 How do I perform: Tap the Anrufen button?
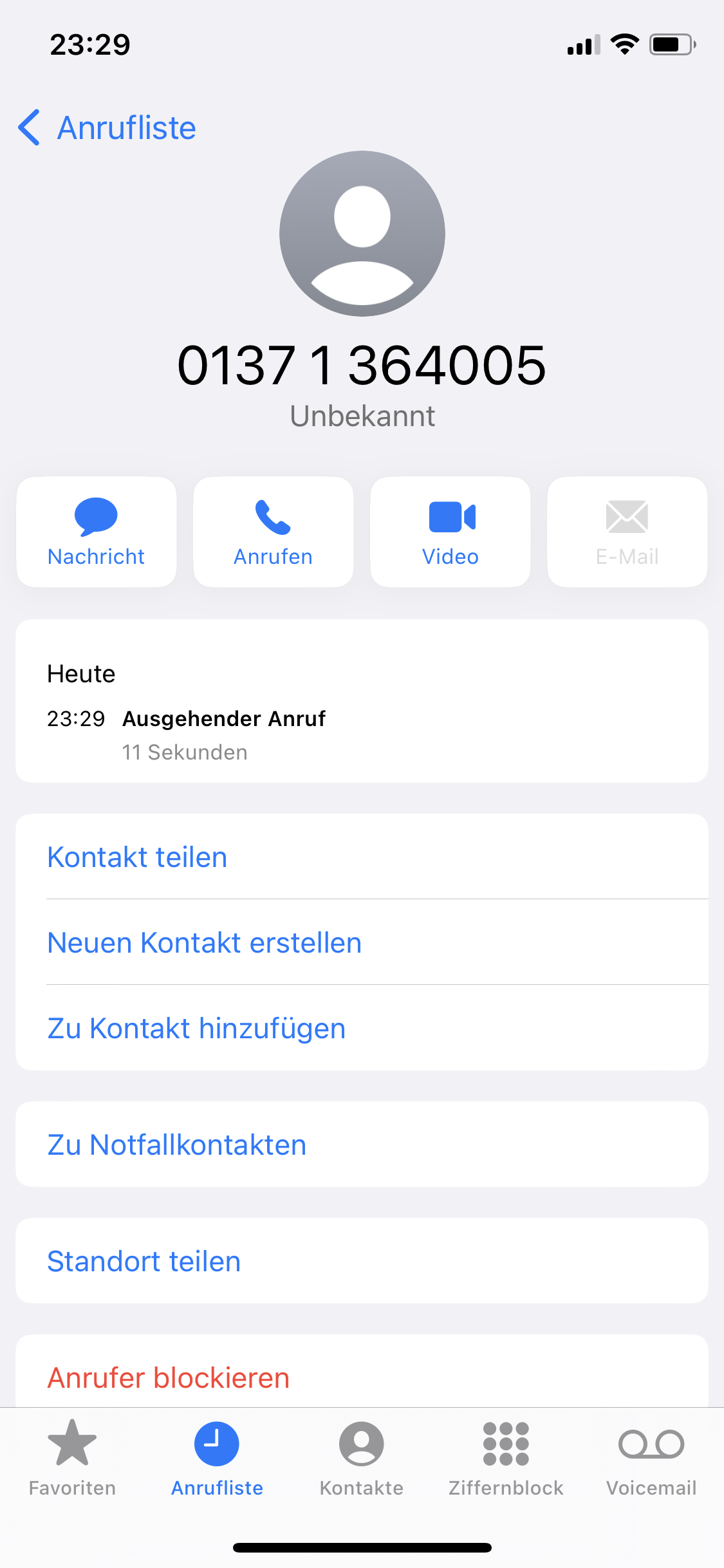pyautogui.click(x=274, y=532)
